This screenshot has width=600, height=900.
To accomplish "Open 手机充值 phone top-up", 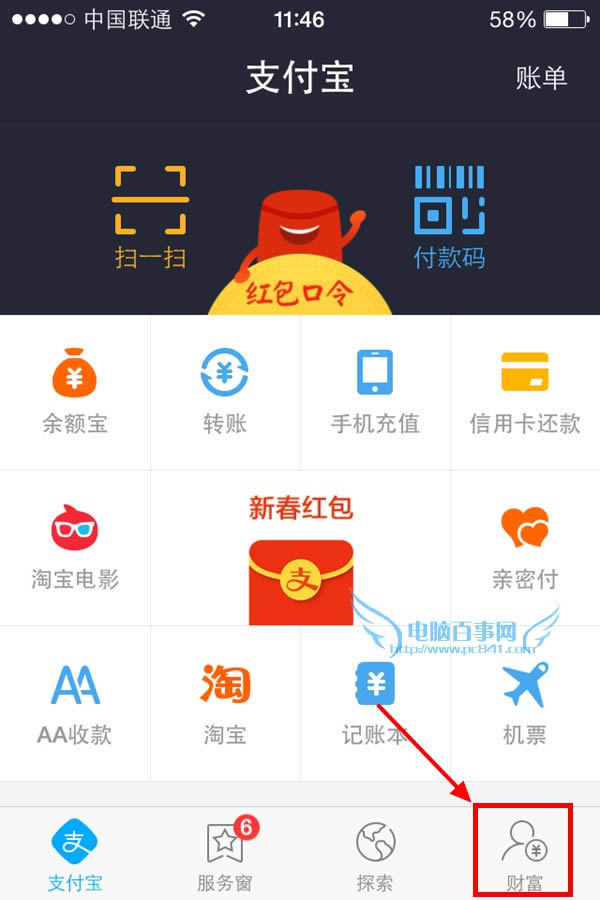I will coord(375,392).
